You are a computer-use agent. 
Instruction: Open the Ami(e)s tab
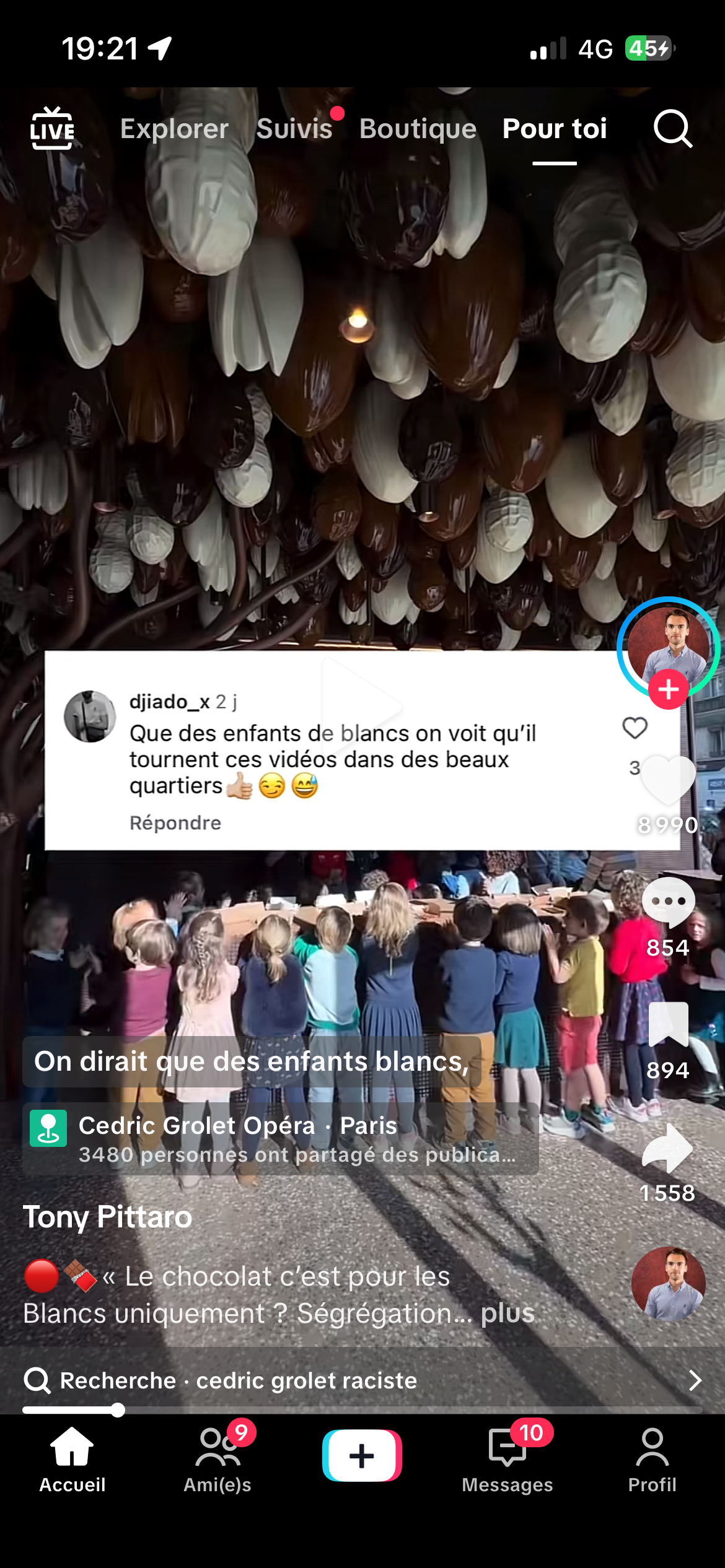(217, 1460)
